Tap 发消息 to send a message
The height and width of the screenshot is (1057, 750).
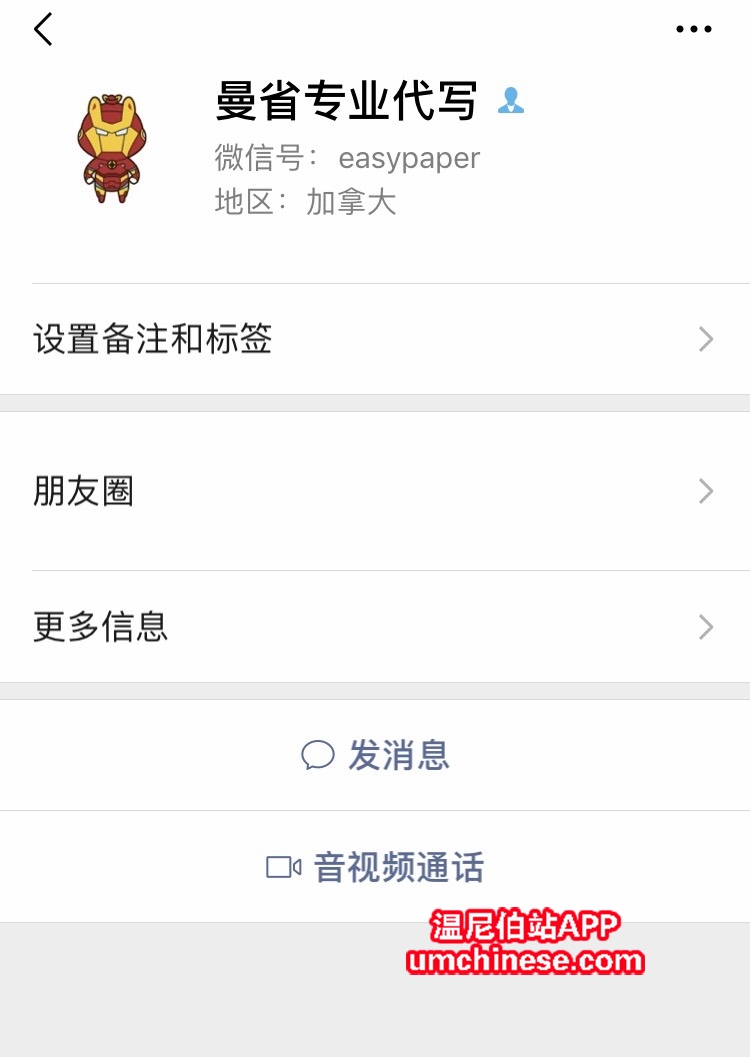pos(375,755)
